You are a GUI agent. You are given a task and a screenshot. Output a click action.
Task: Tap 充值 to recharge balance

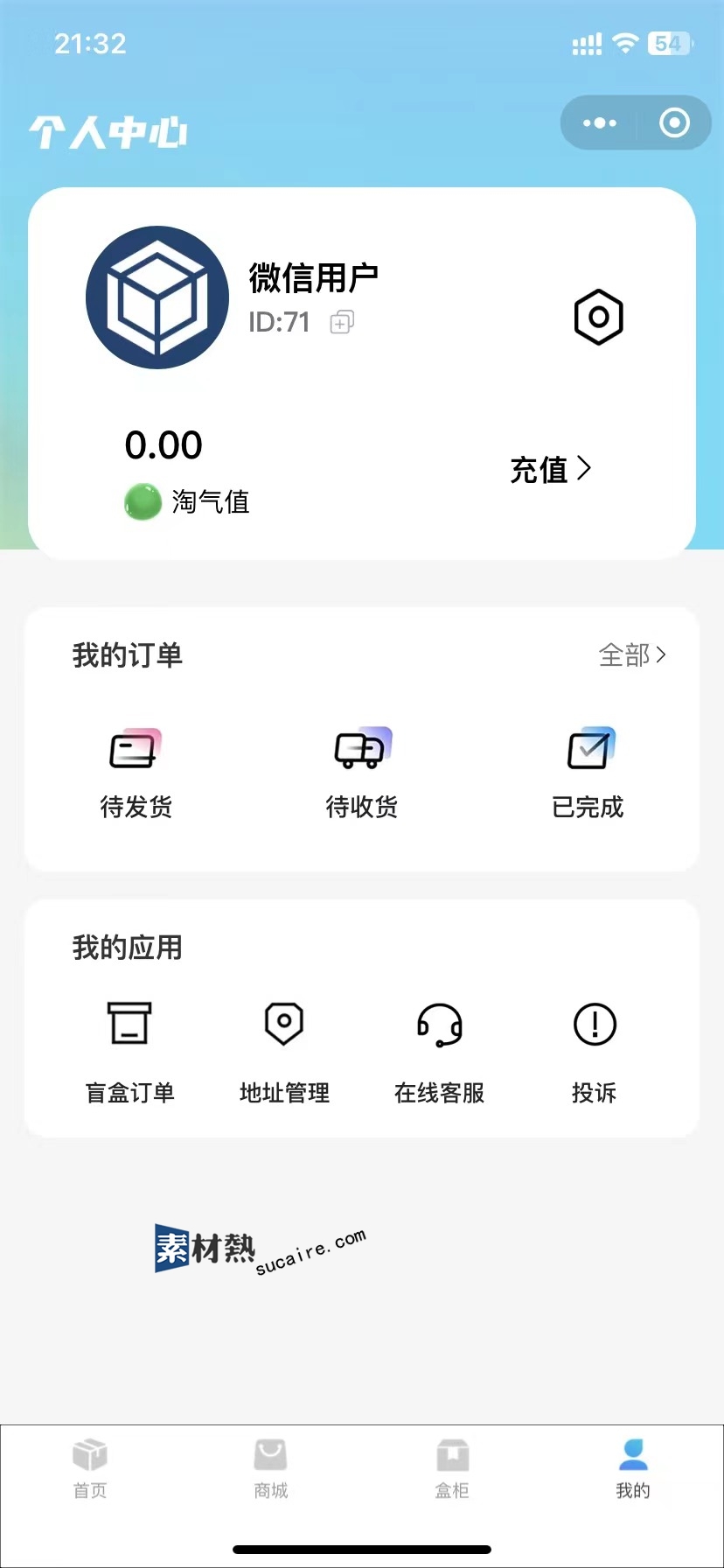(550, 470)
